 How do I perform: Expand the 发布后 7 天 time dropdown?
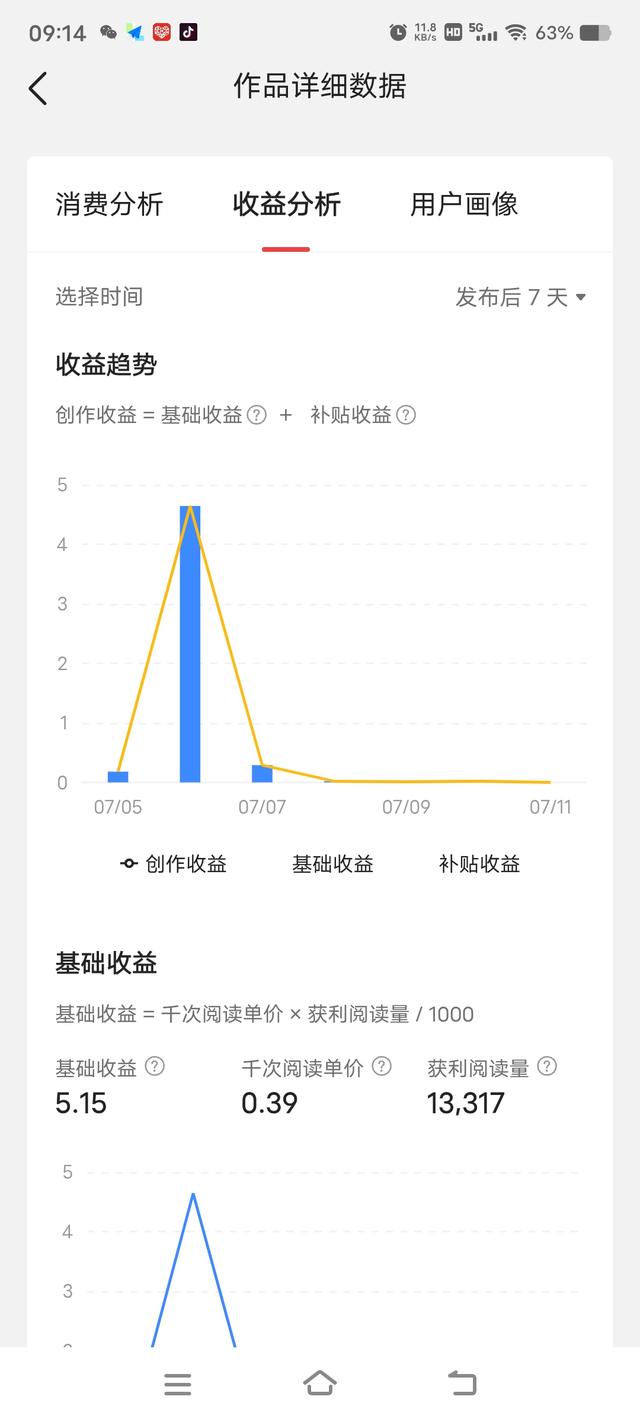[x=520, y=297]
